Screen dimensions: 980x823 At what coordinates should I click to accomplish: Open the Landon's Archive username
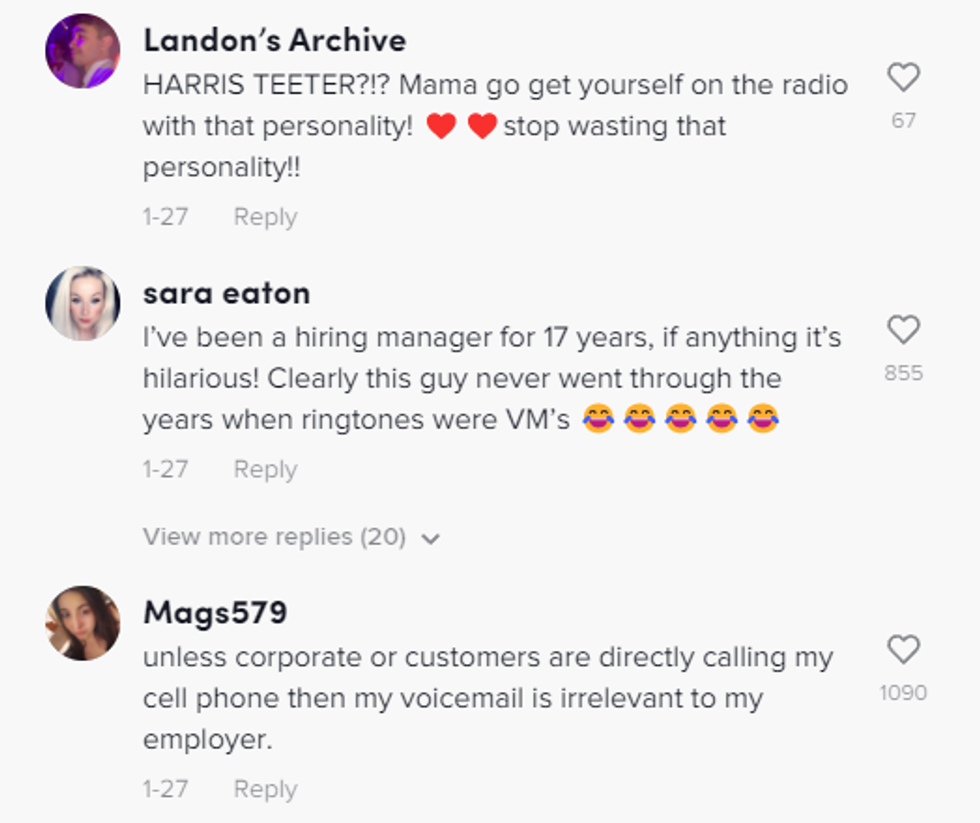click(x=274, y=41)
